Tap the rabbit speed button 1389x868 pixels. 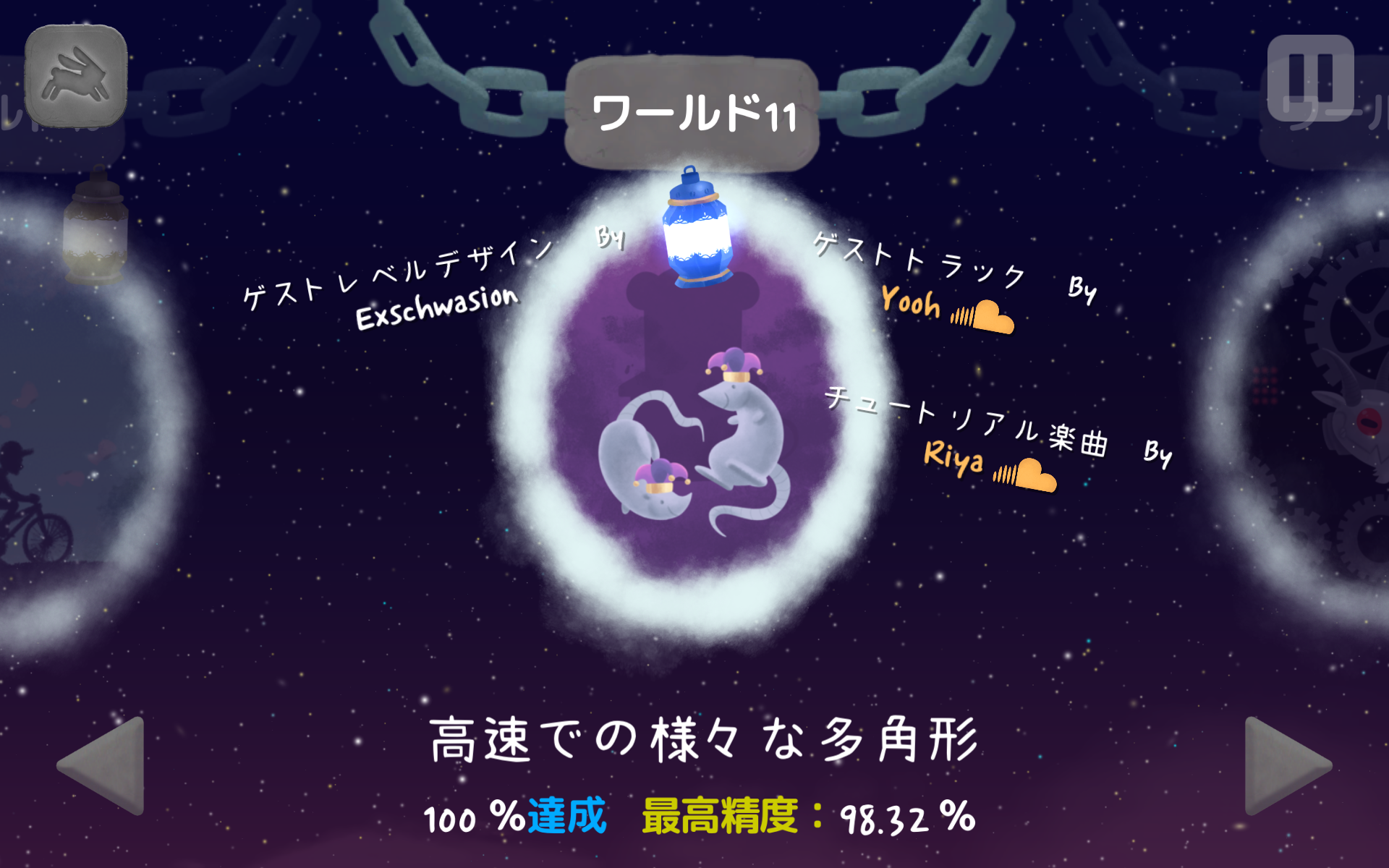click(76, 76)
